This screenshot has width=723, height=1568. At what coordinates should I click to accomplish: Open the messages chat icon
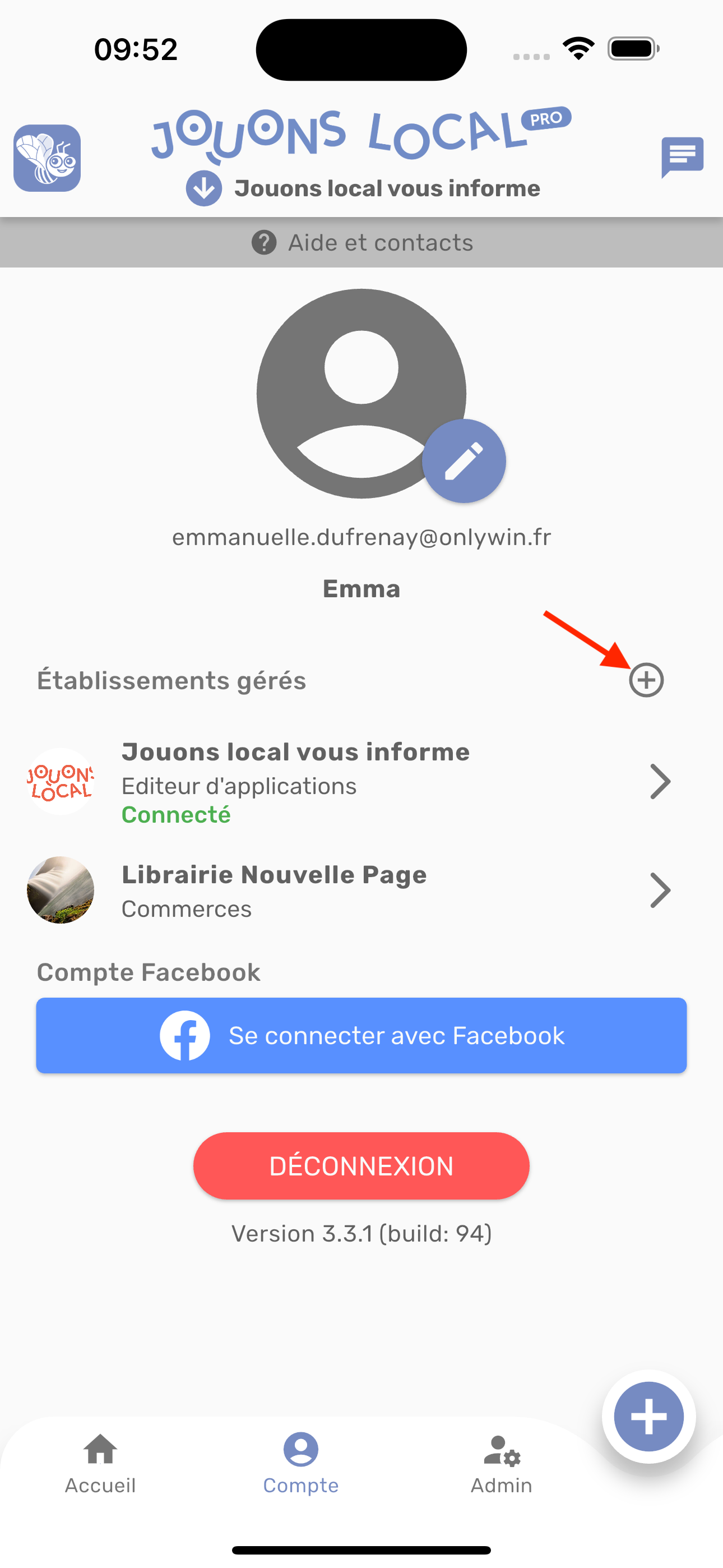click(682, 156)
